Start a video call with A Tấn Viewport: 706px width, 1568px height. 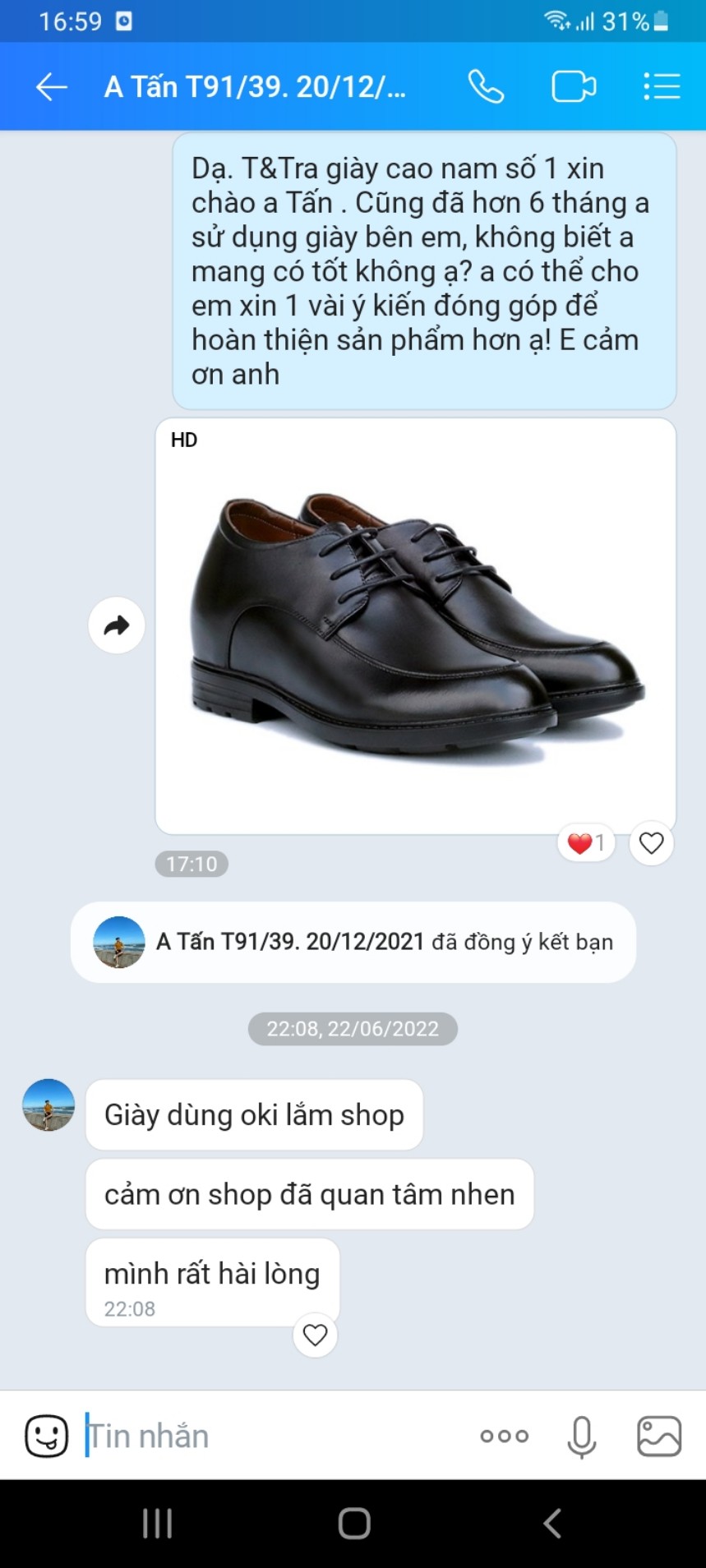pyautogui.click(x=573, y=86)
